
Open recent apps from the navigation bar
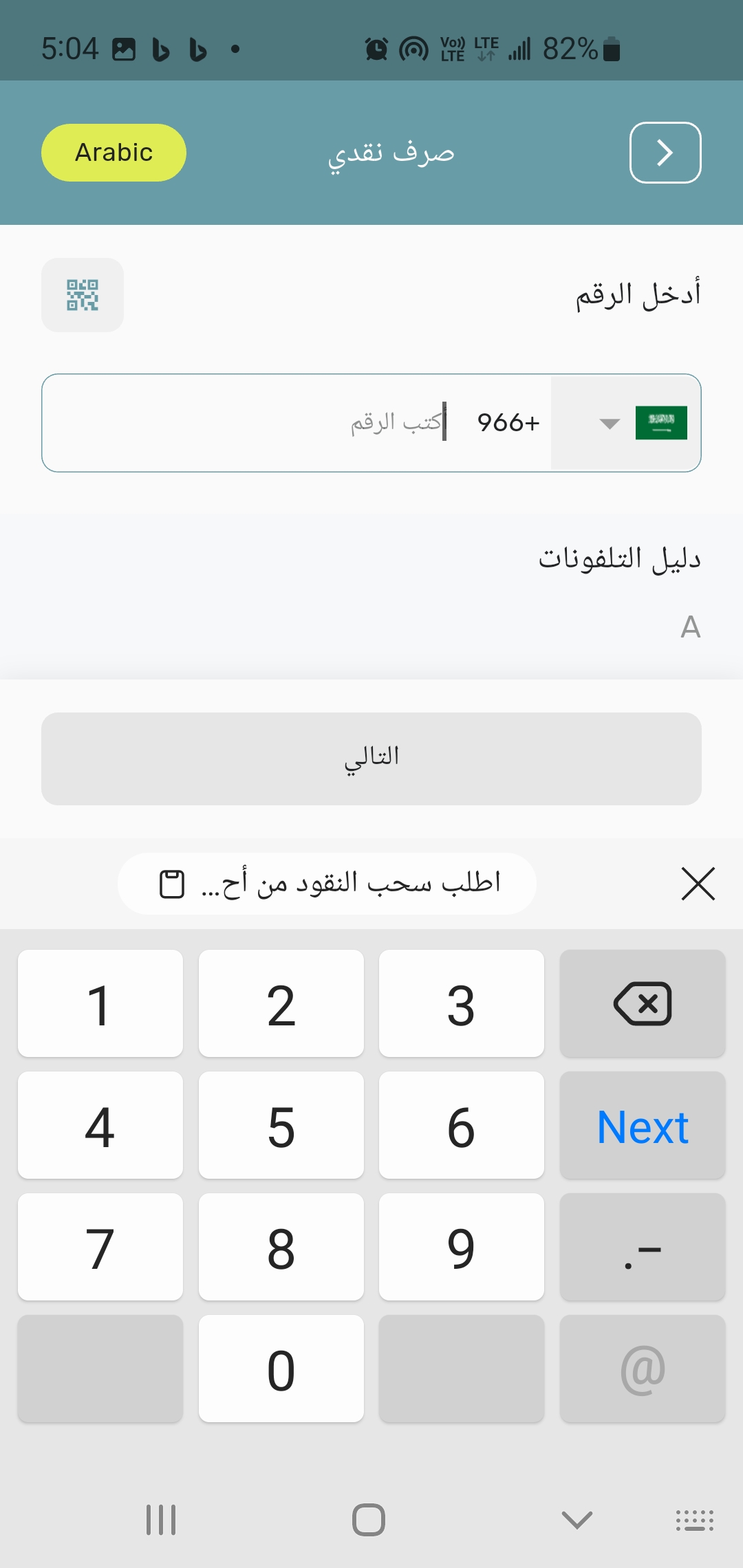[x=161, y=1520]
